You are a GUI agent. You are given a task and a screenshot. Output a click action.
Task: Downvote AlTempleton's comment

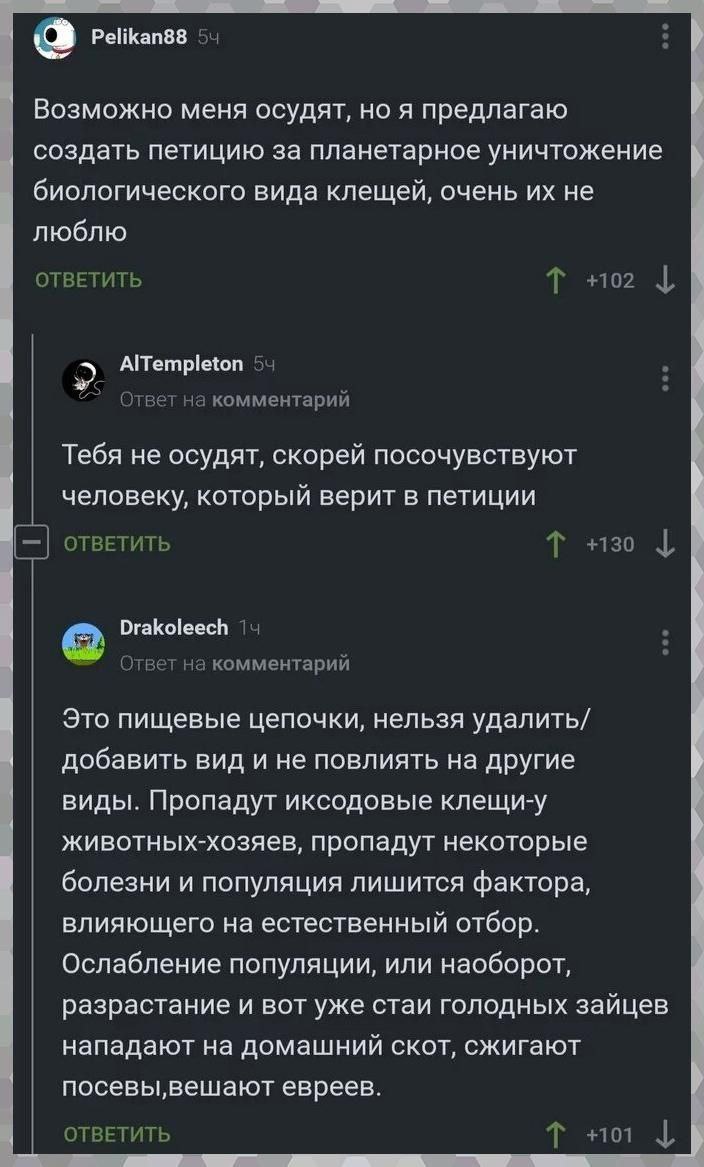[x=666, y=544]
